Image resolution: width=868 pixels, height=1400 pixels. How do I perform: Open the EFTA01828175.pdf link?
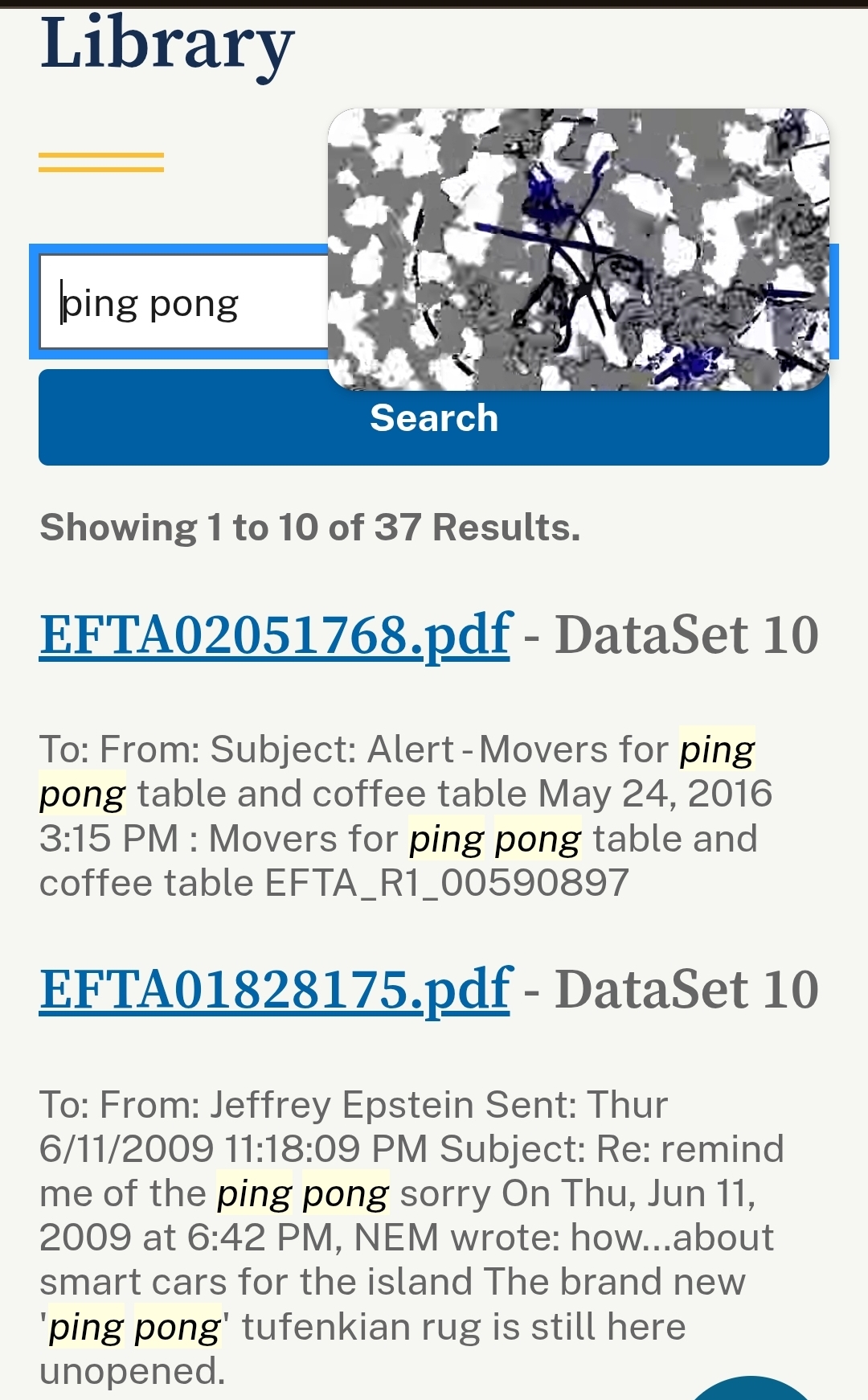pos(275,989)
